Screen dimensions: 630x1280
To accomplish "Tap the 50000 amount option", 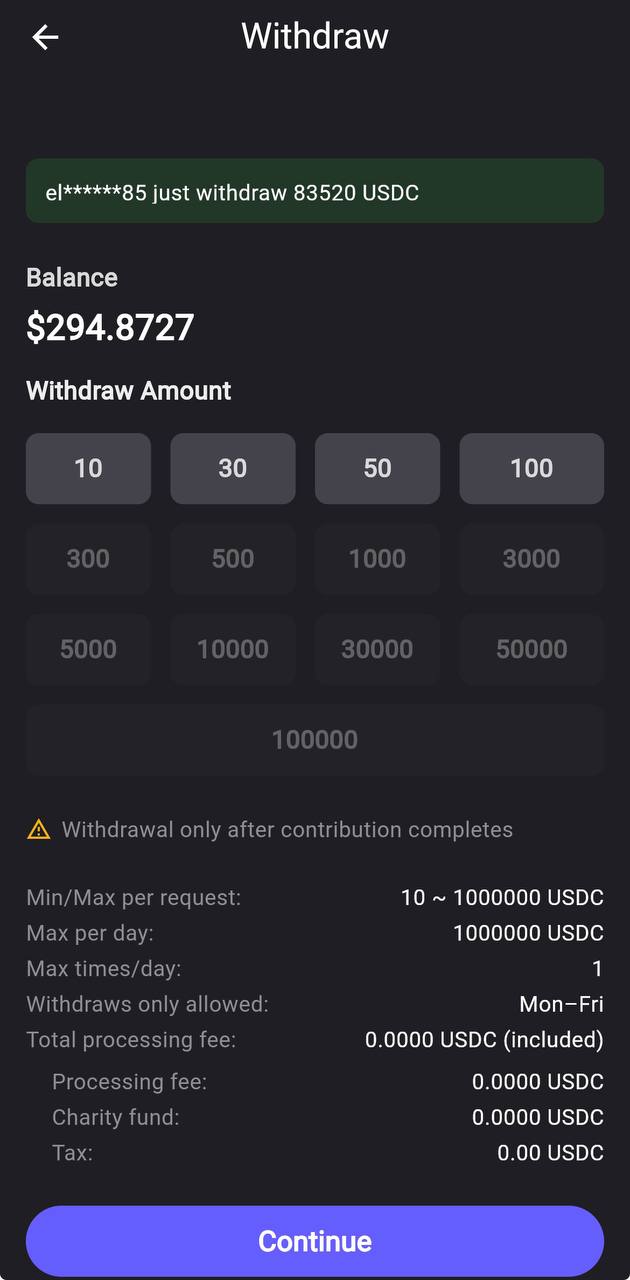I will pyautogui.click(x=532, y=649).
